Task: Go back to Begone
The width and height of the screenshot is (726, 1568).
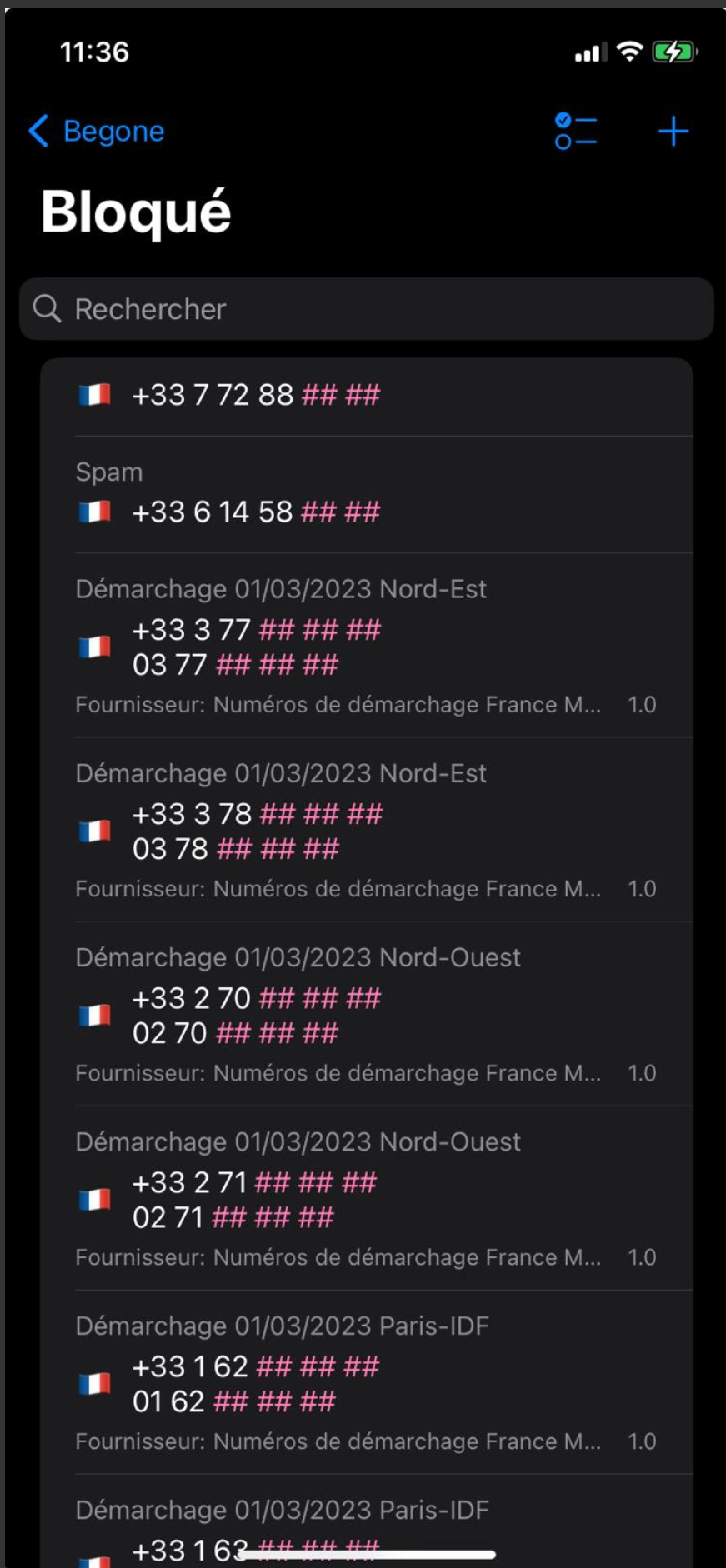Action: click(96, 132)
